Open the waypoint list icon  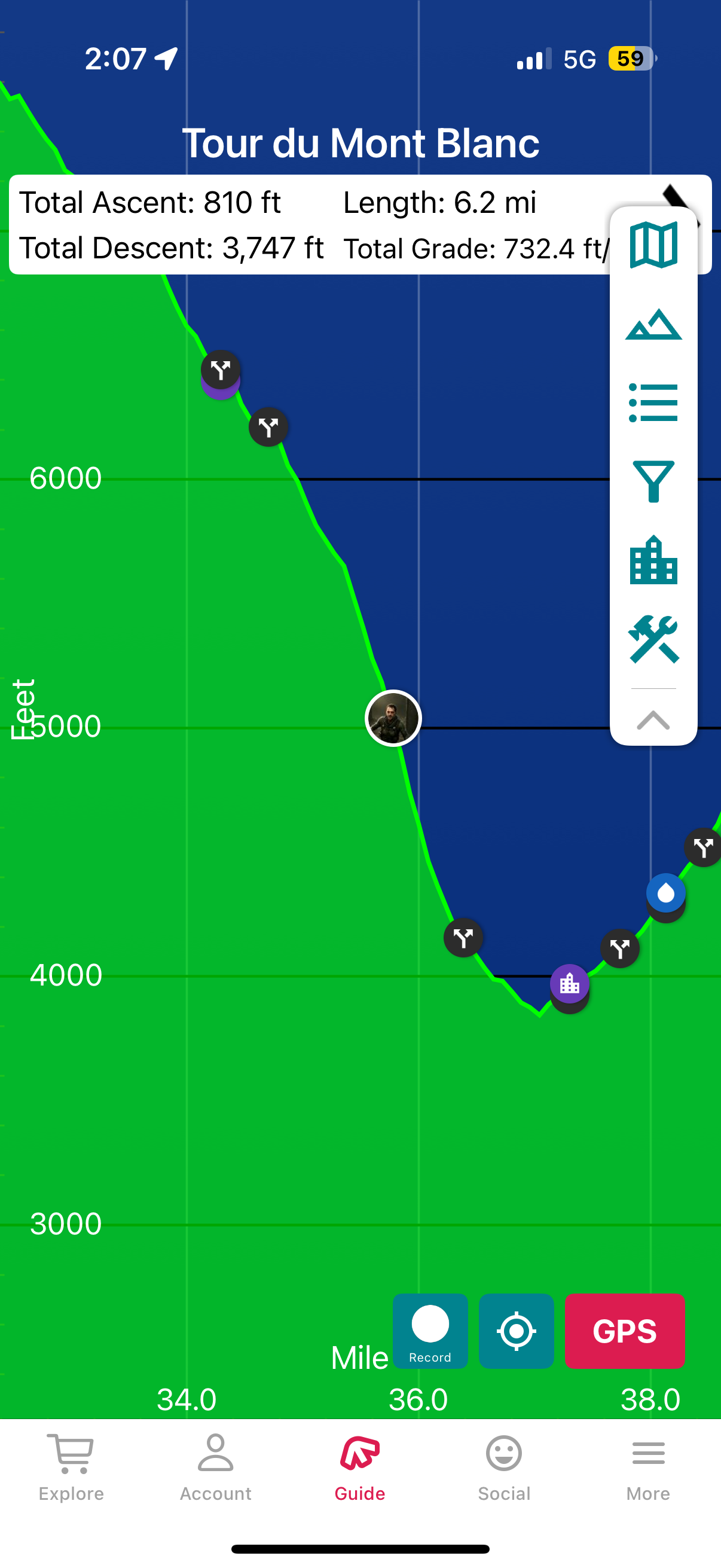pyautogui.click(x=653, y=402)
